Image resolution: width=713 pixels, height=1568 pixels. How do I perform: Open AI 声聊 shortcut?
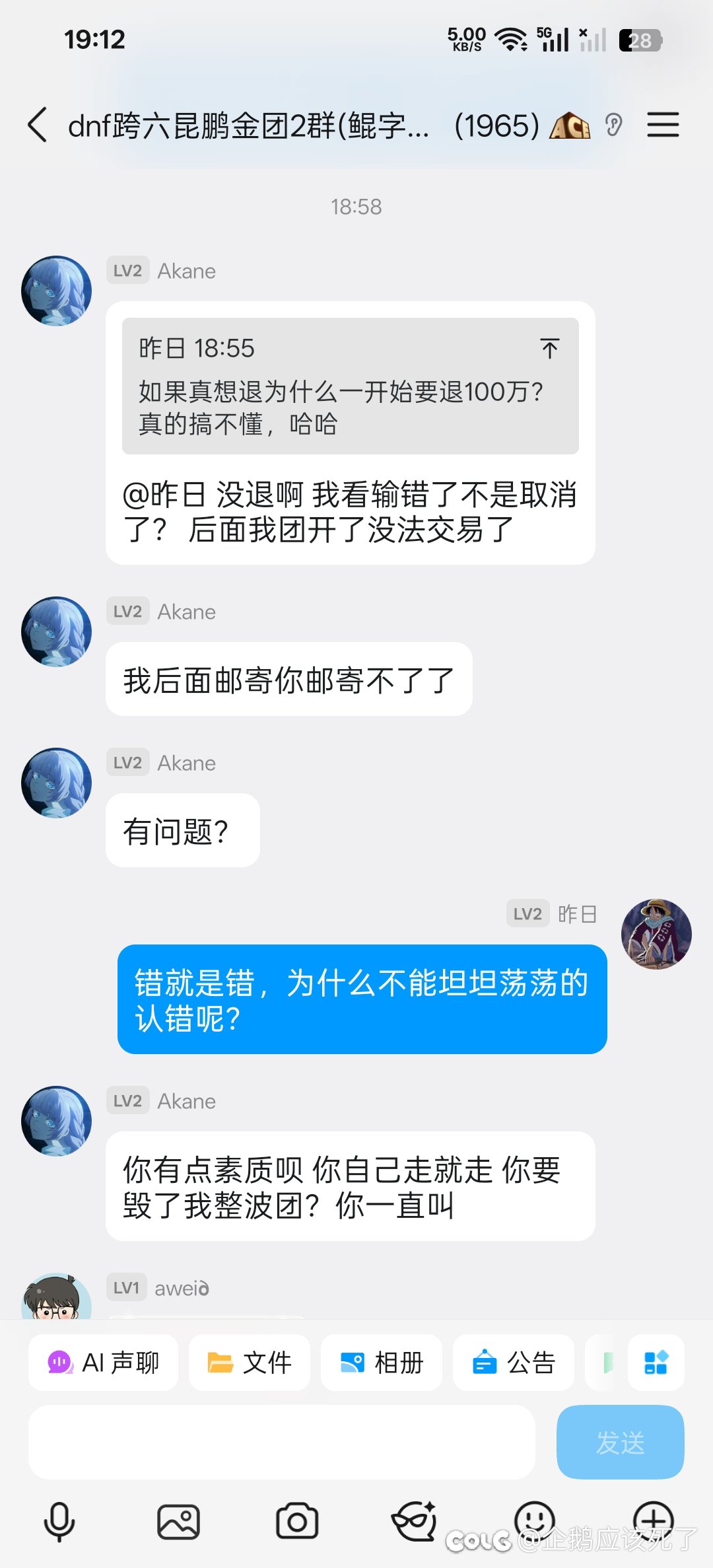[104, 1363]
